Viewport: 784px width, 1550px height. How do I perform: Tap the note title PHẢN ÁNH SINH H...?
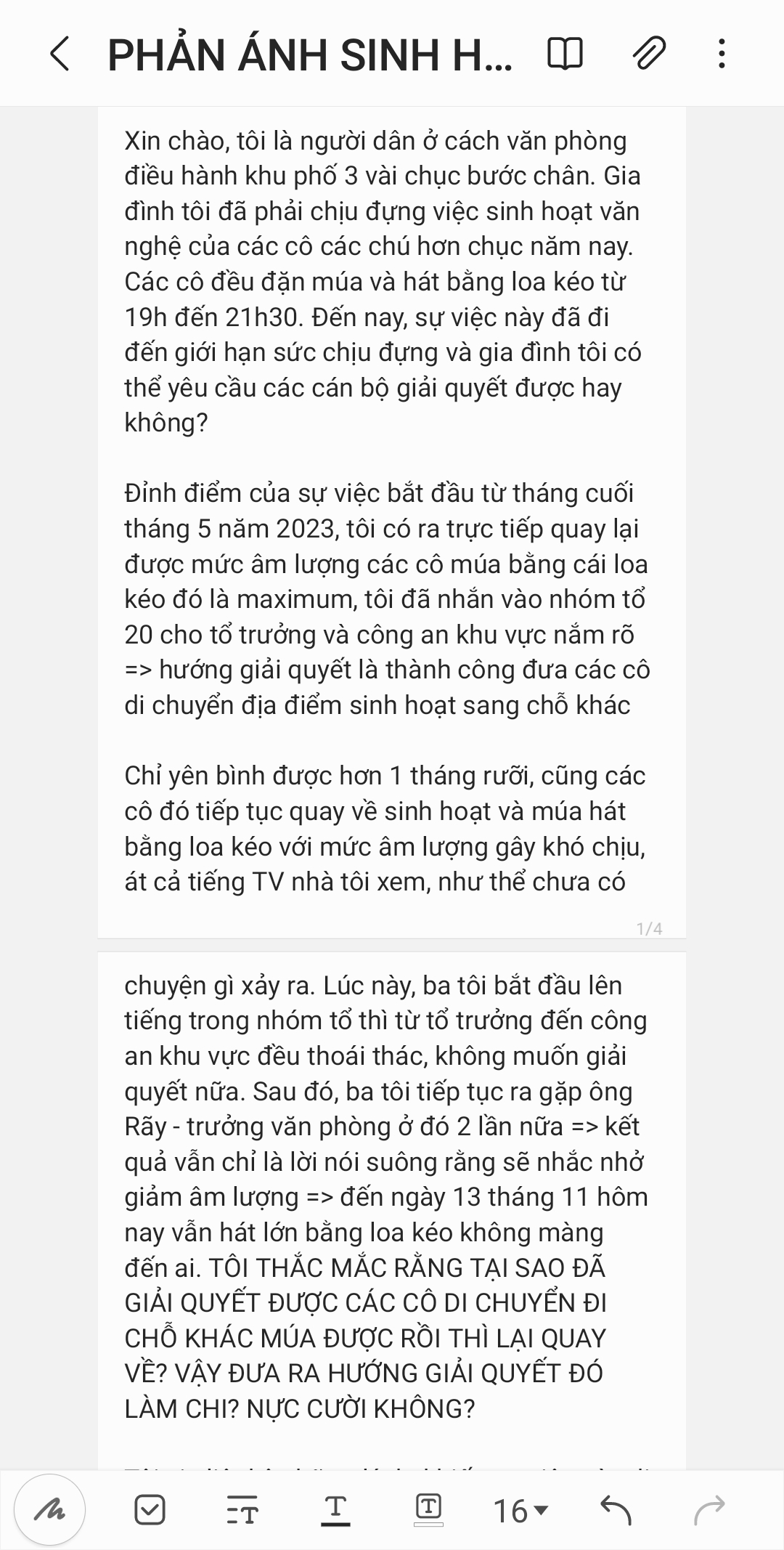(x=310, y=55)
